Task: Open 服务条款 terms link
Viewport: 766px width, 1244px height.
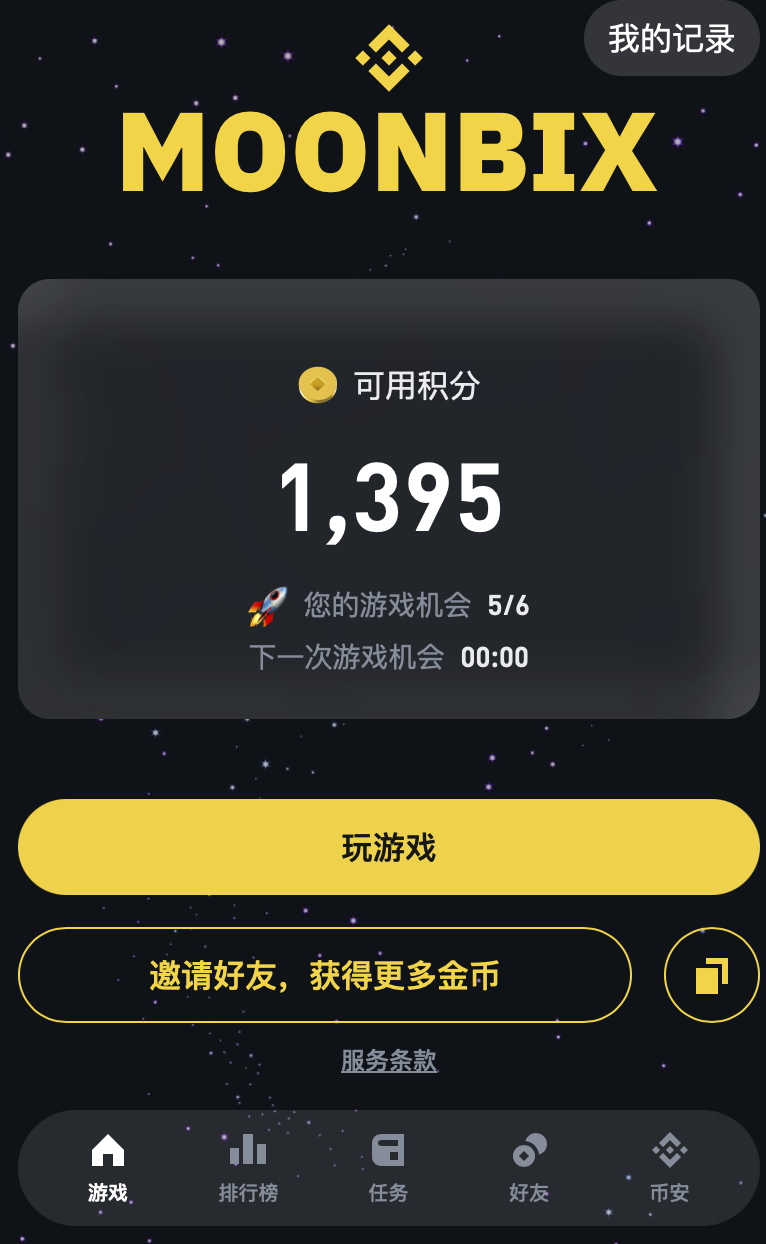Action: click(x=389, y=1060)
